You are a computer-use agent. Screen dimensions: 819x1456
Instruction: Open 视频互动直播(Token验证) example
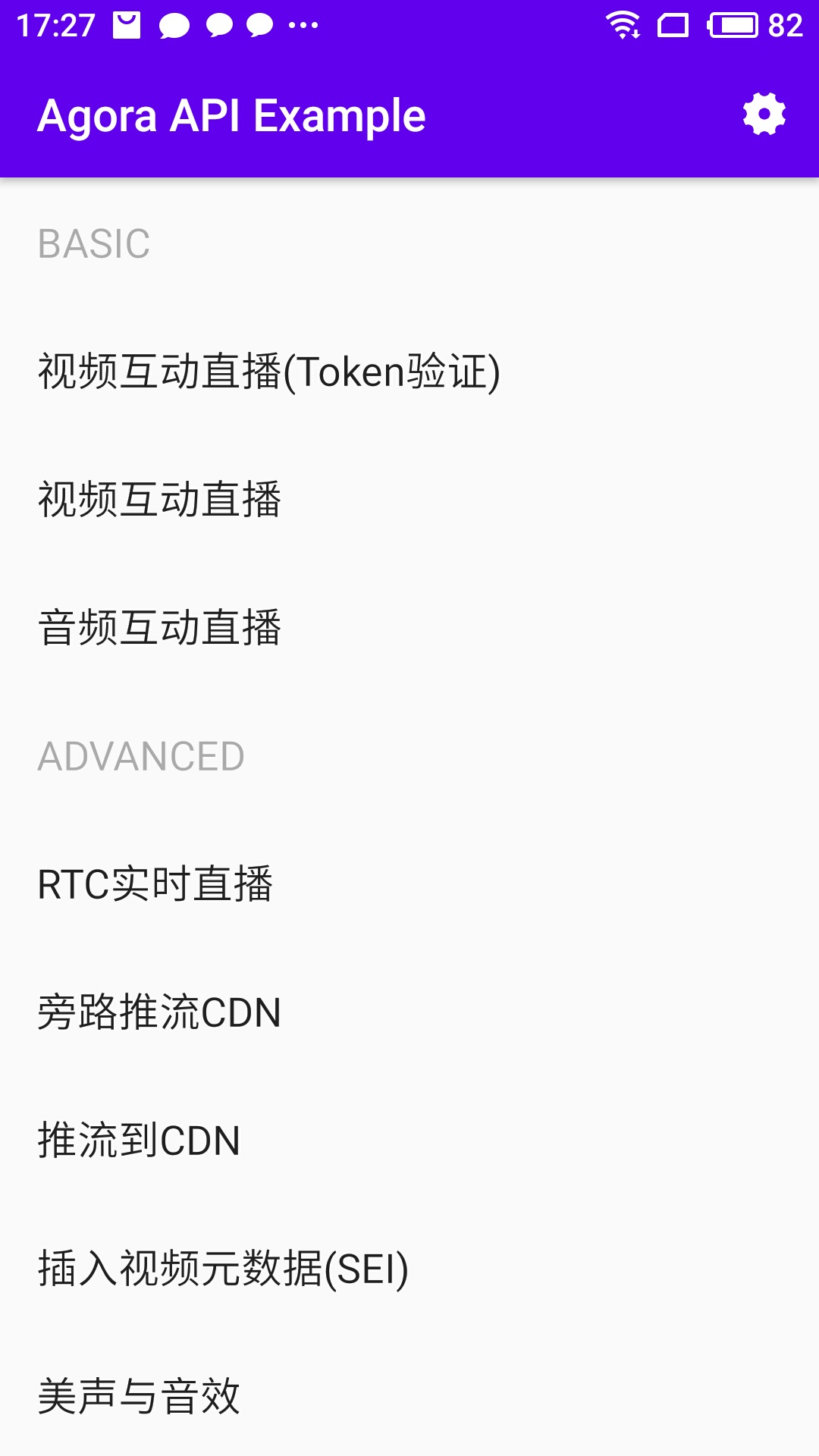pyautogui.click(x=409, y=372)
